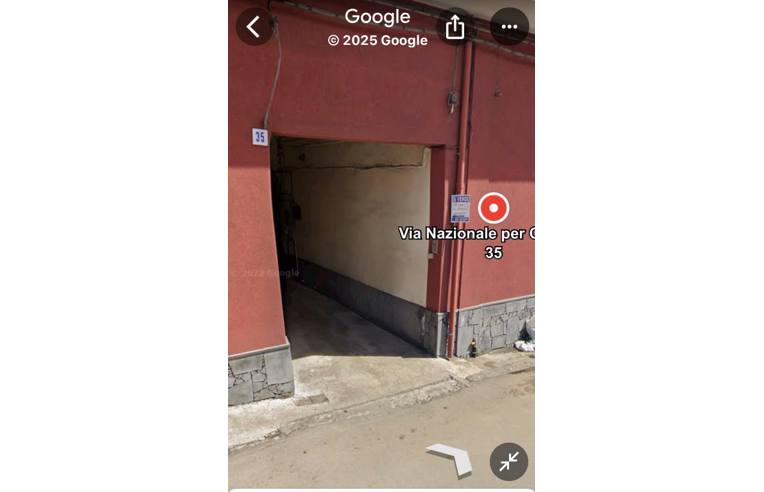Tap the Via Nazionale 35 location pin
Screen dimensions: 764x492
click(493, 208)
